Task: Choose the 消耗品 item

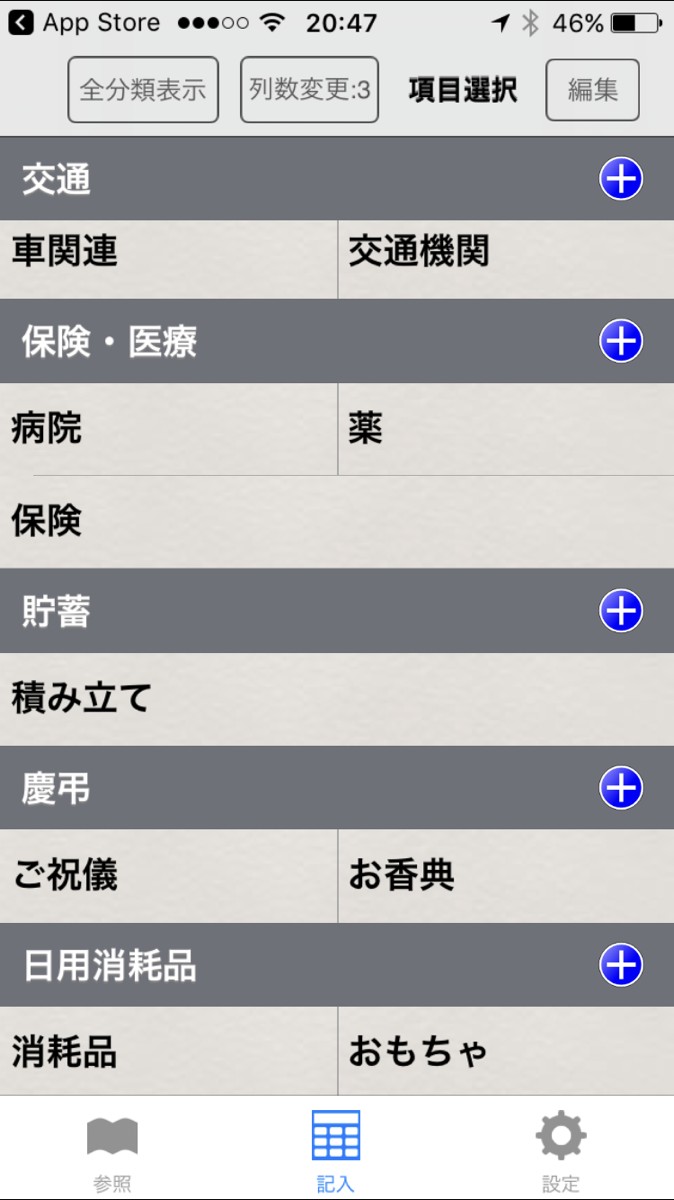Action: pos(168,1052)
